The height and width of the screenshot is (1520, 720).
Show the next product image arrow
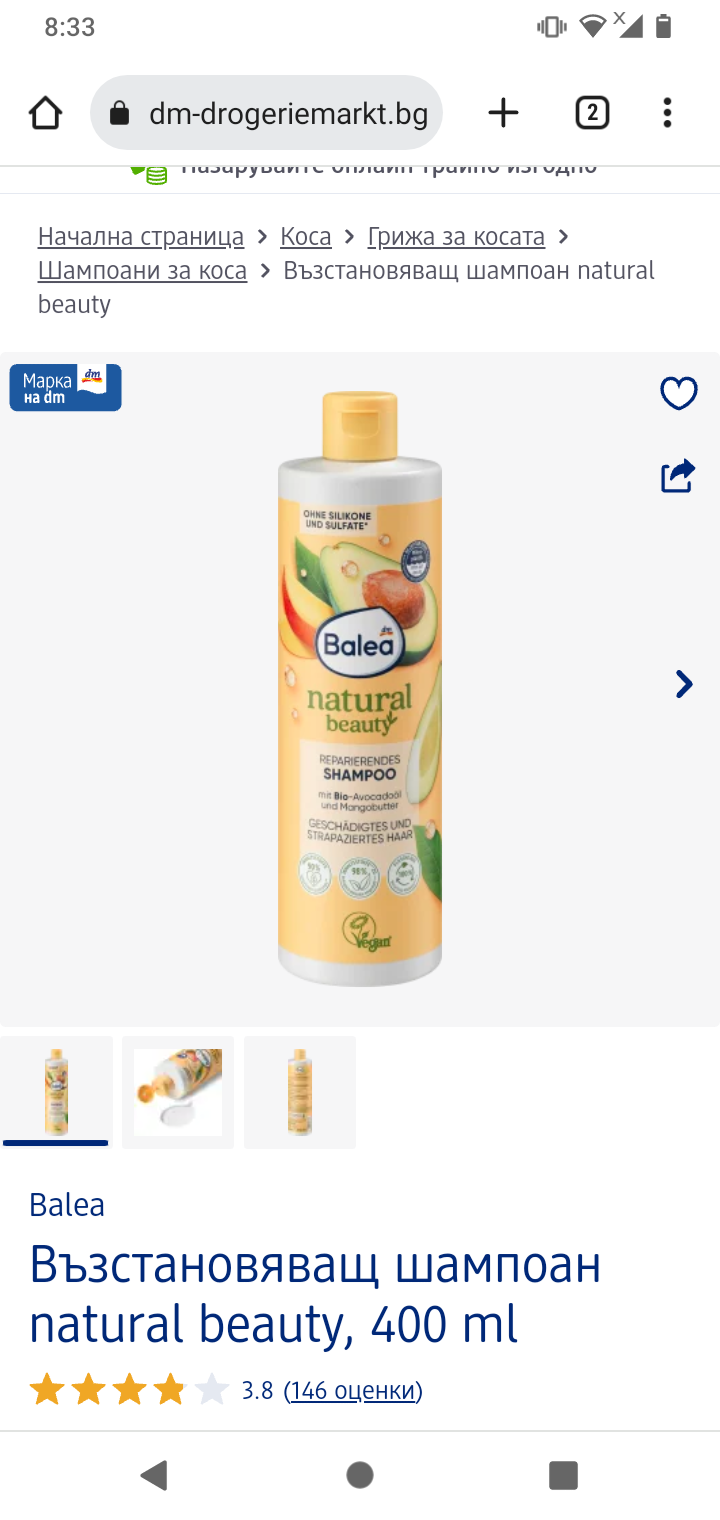pyautogui.click(x=684, y=684)
